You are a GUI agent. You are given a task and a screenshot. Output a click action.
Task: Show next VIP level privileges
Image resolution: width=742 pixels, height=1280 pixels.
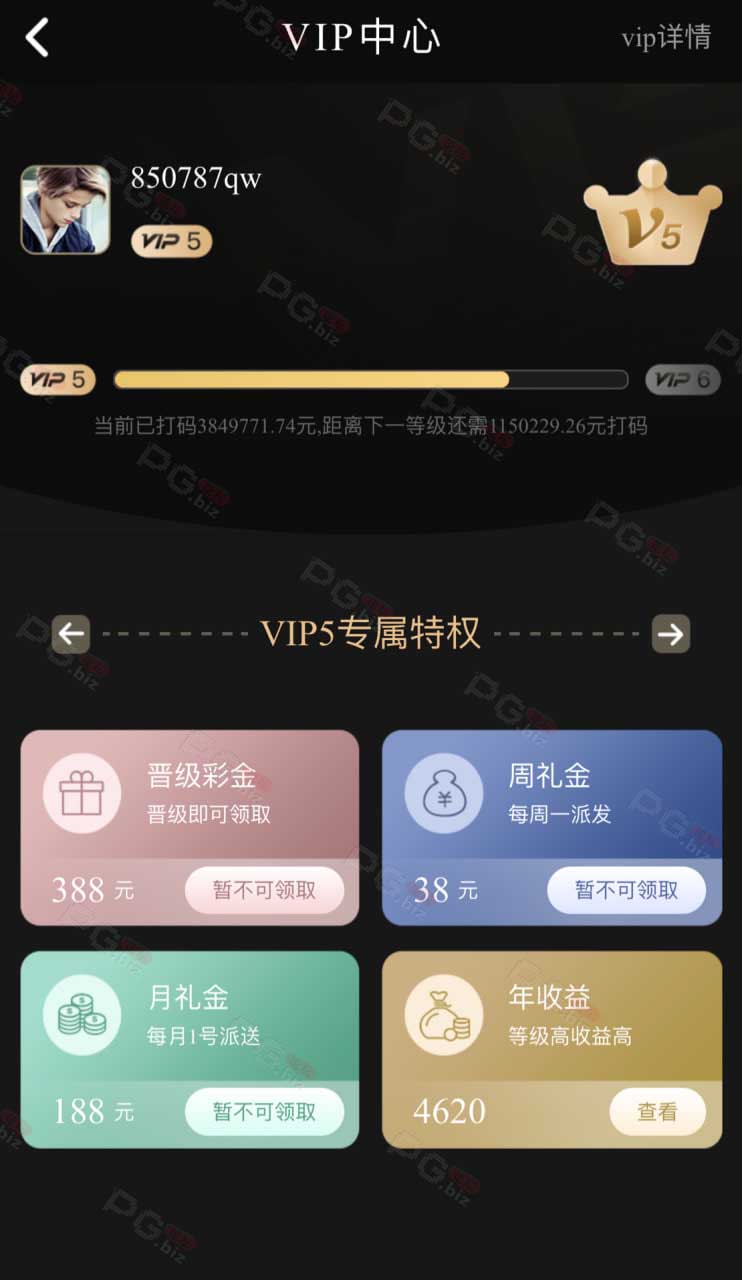(x=671, y=633)
